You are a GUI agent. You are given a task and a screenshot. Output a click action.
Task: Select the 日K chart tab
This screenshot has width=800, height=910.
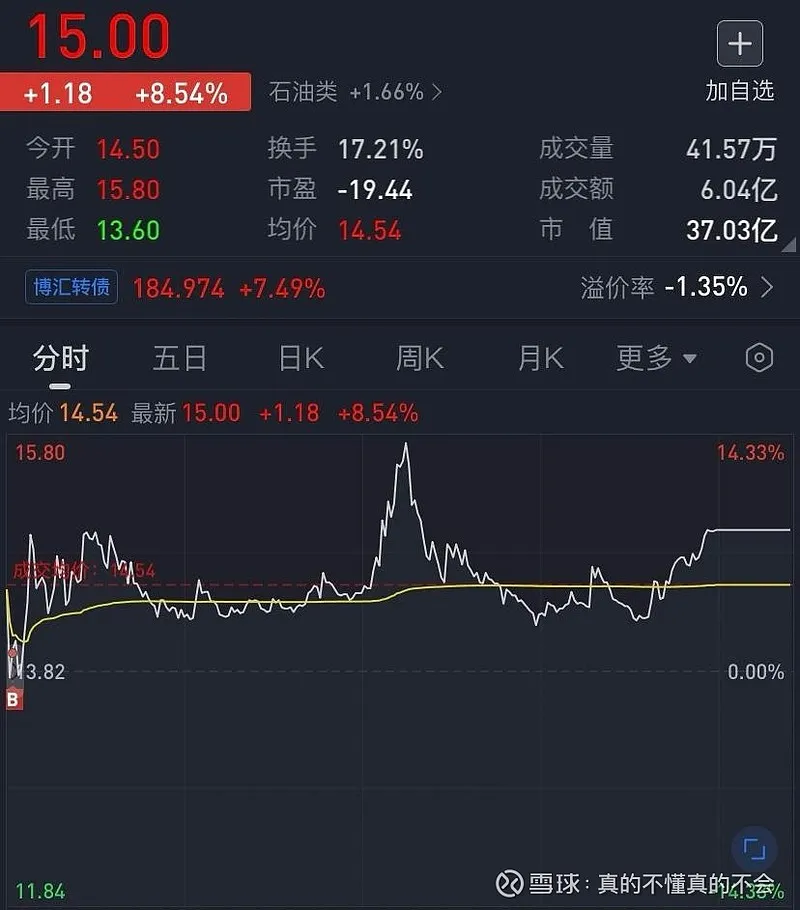(x=301, y=358)
